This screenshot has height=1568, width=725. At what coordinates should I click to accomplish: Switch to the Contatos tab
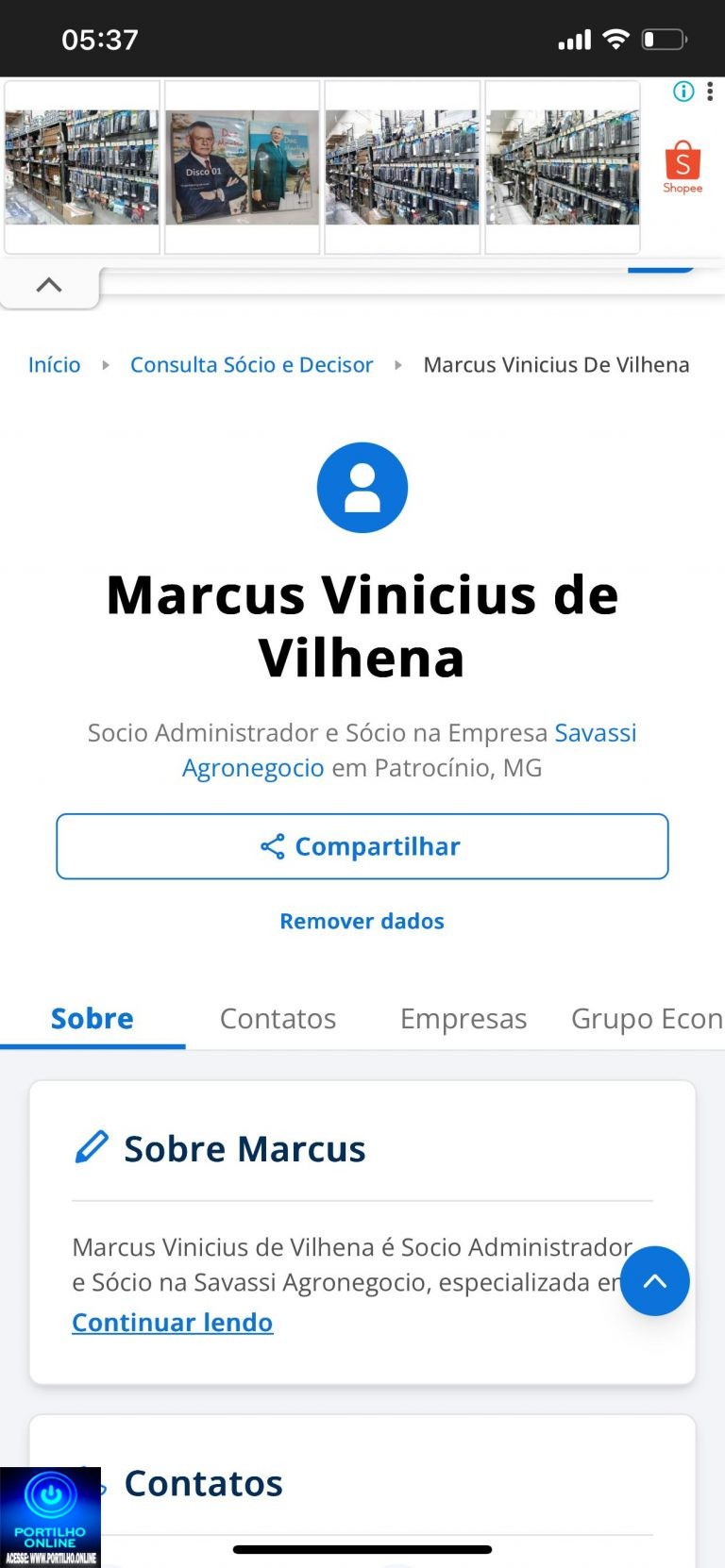[278, 1019]
